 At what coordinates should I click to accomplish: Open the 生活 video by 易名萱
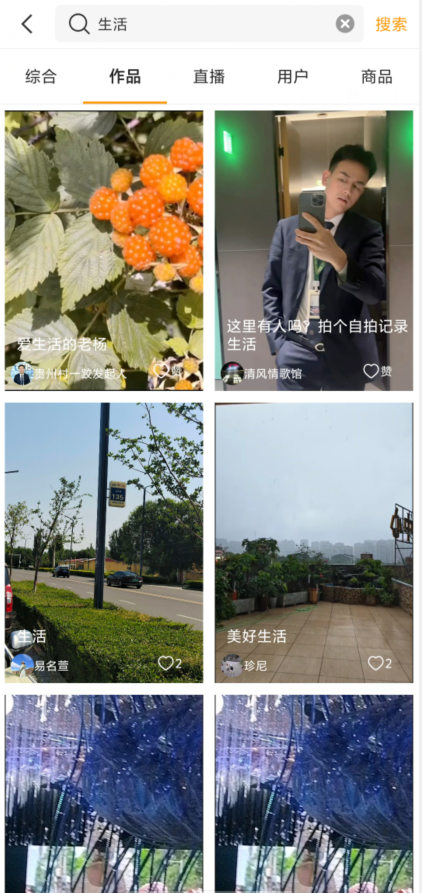[x=104, y=542]
